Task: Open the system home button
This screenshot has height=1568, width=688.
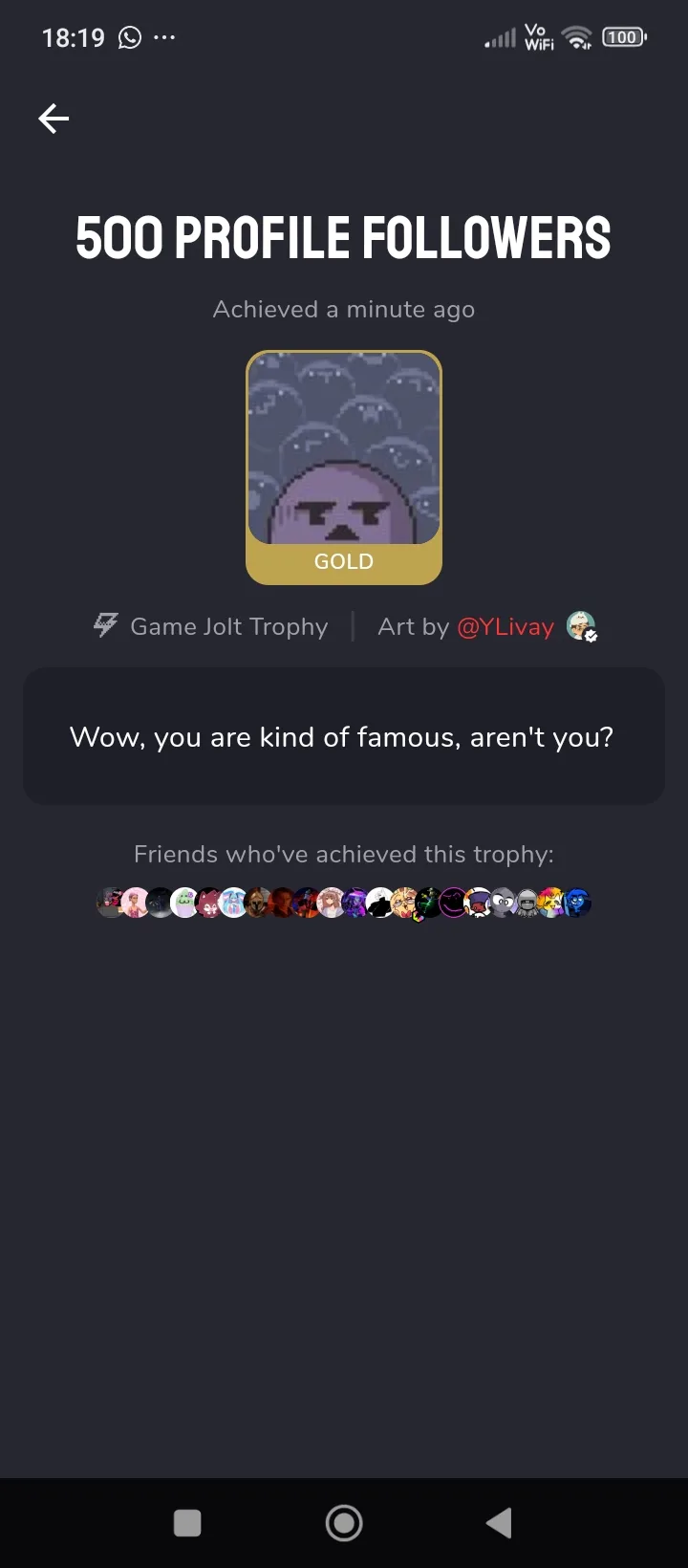Action: click(344, 1523)
